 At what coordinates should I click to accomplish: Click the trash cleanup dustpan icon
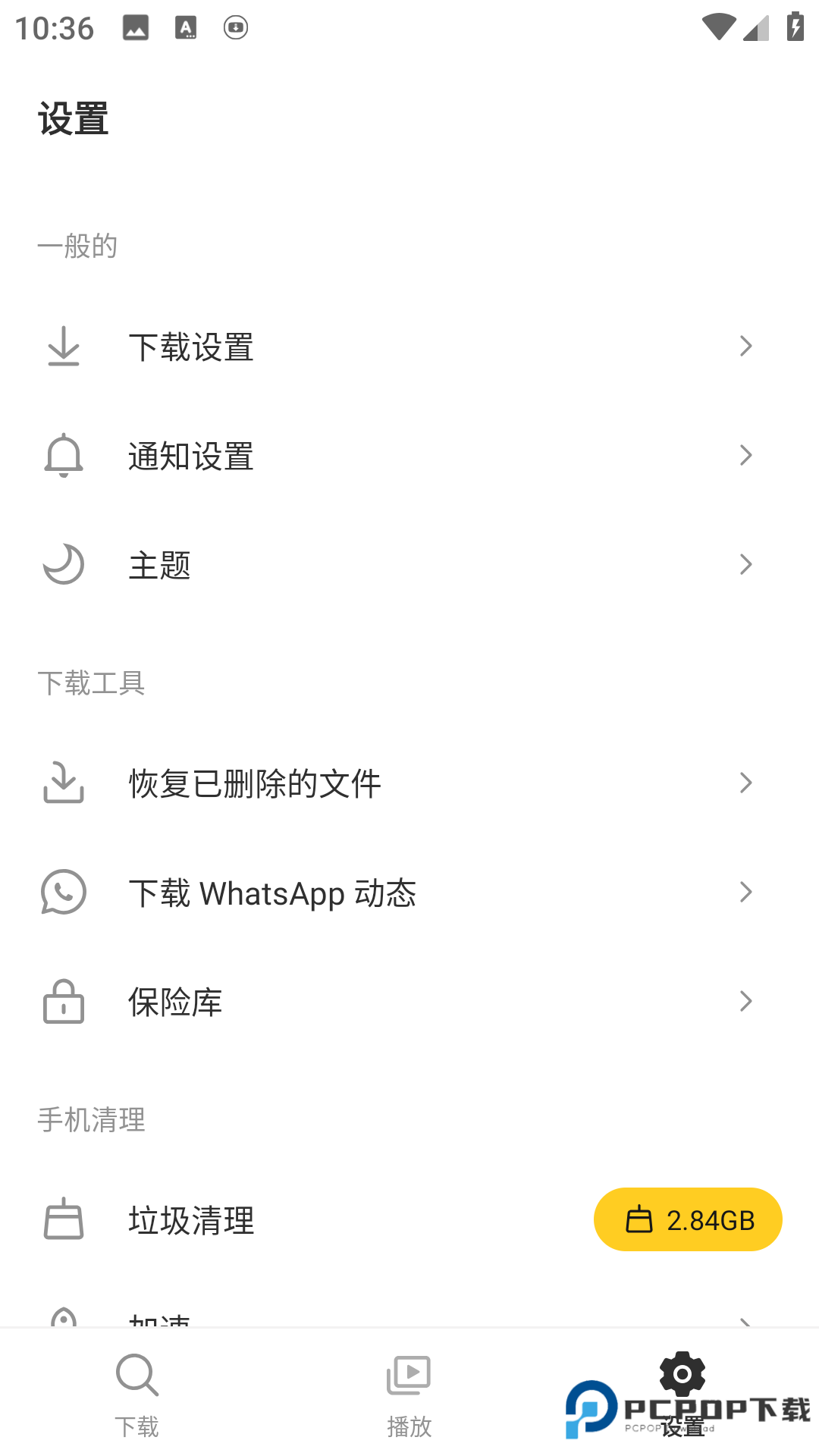tap(63, 1219)
